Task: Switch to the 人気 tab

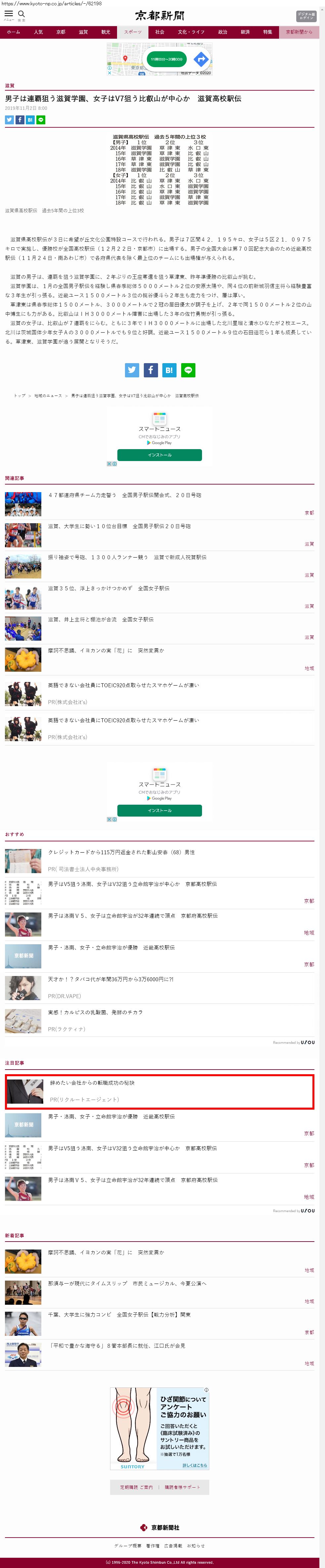Action: (x=38, y=32)
